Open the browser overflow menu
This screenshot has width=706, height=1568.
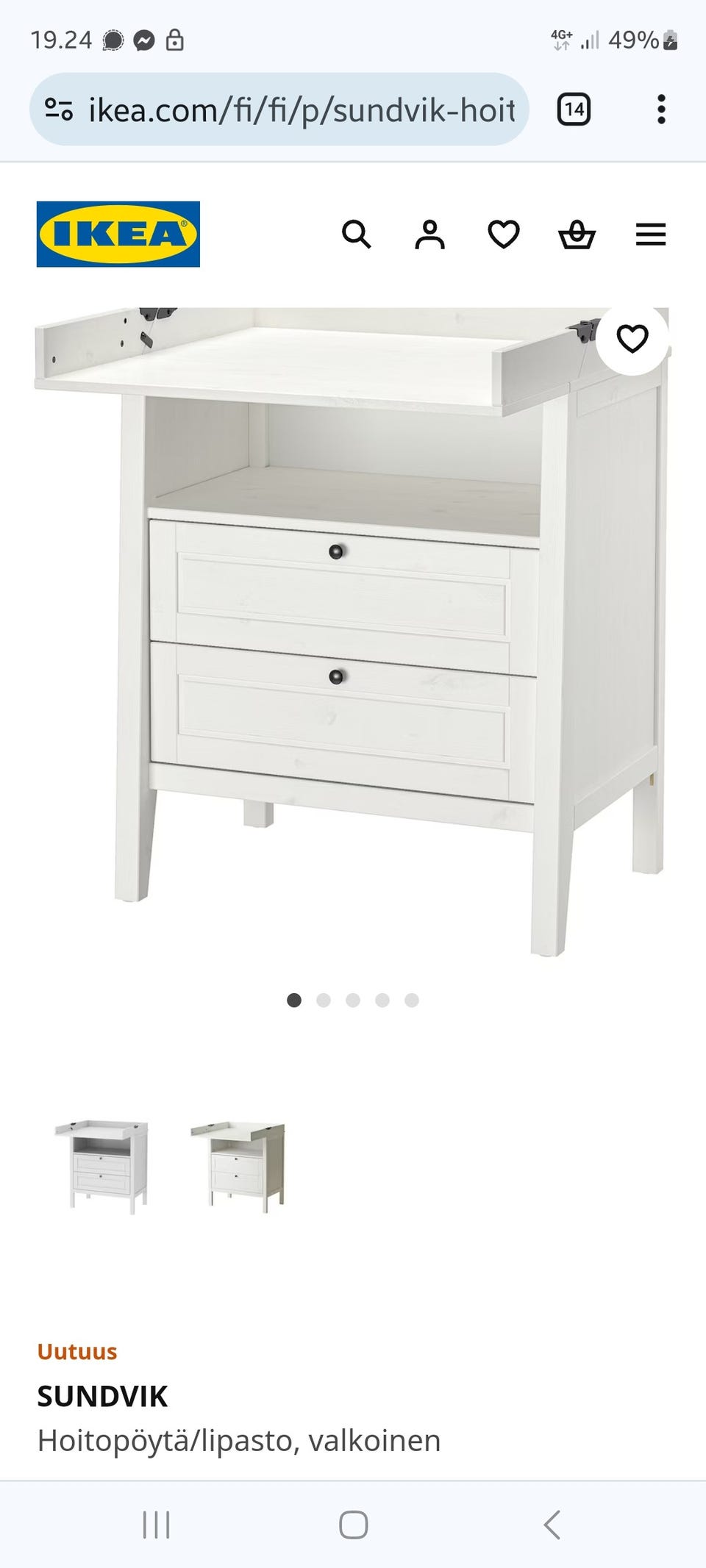click(661, 110)
